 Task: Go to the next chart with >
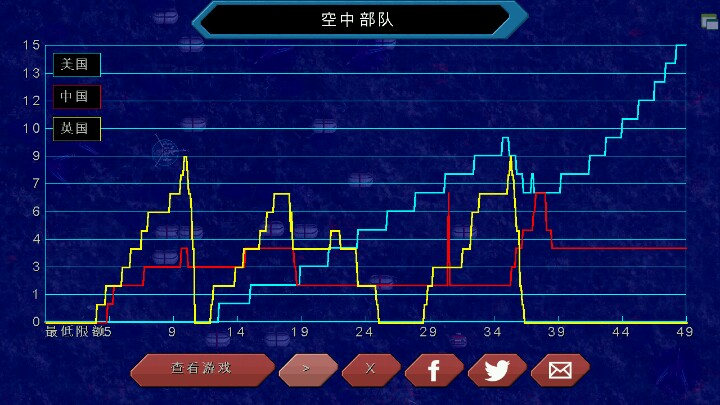[307, 369]
